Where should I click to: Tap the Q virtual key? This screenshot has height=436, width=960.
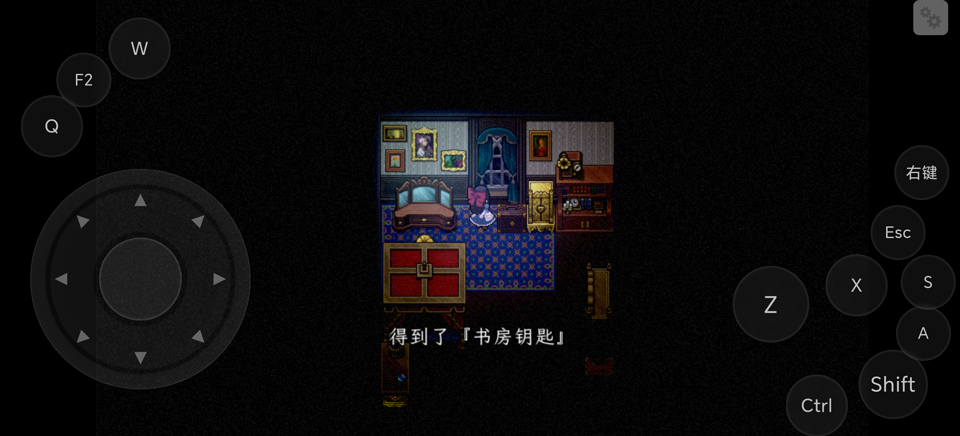[51, 126]
